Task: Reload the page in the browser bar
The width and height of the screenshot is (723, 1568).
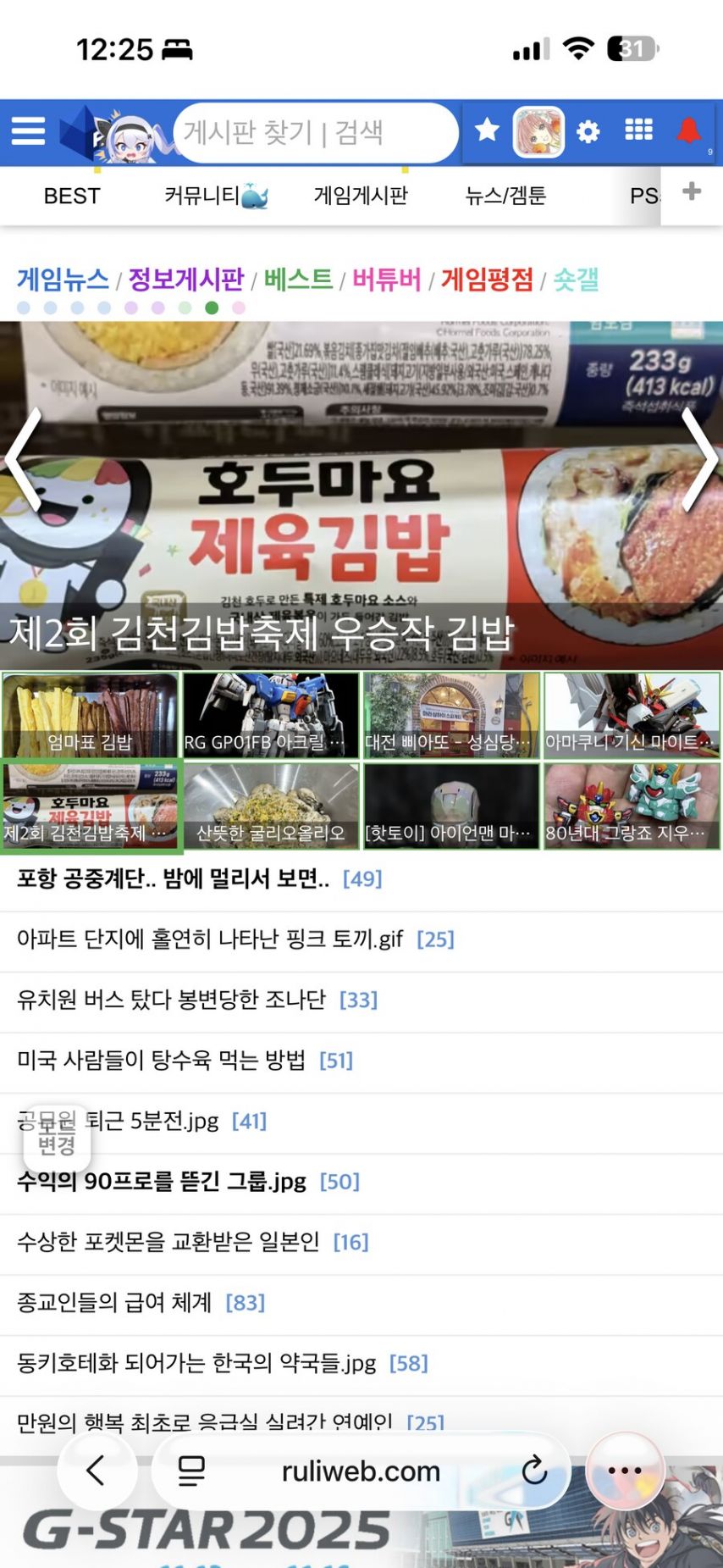Action: pos(534,1471)
